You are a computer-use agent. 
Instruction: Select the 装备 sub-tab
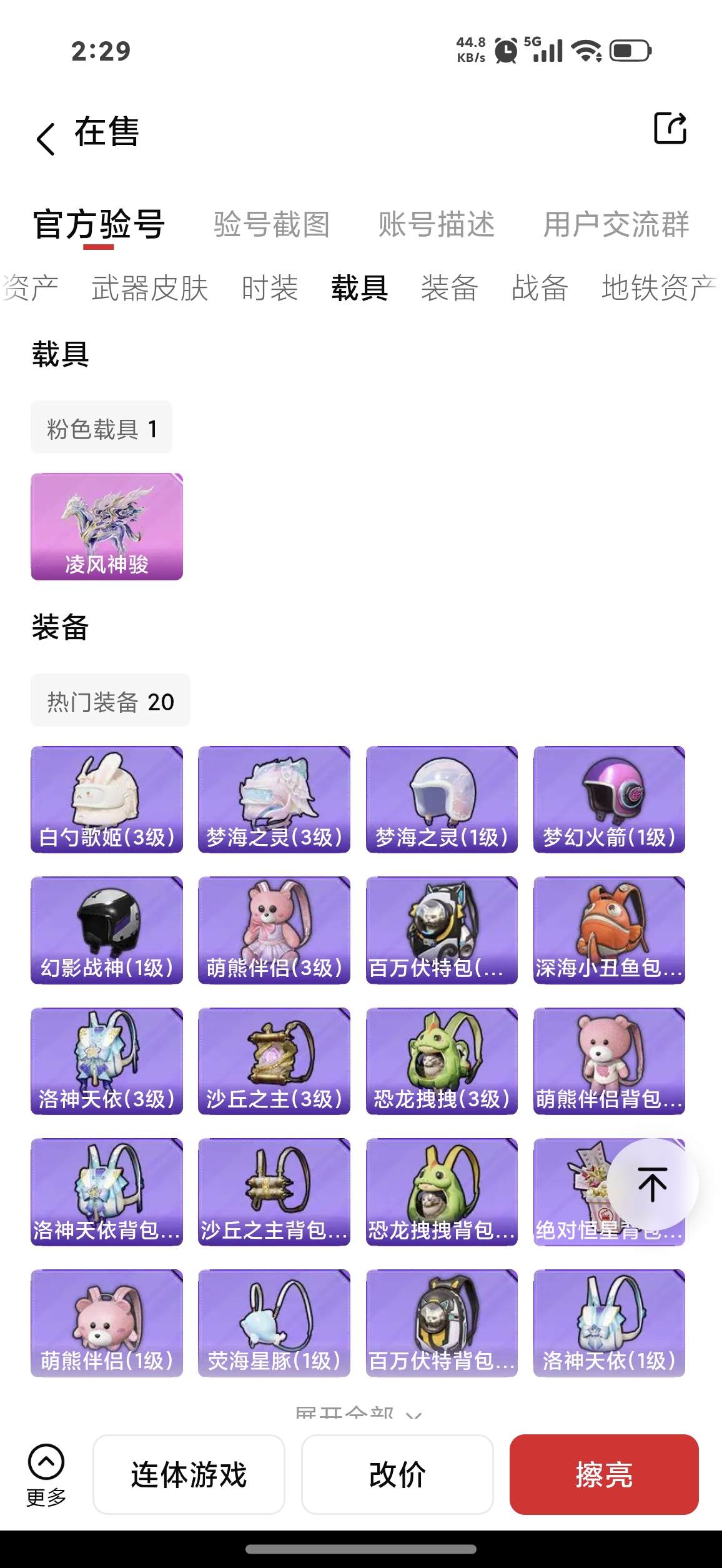click(450, 288)
